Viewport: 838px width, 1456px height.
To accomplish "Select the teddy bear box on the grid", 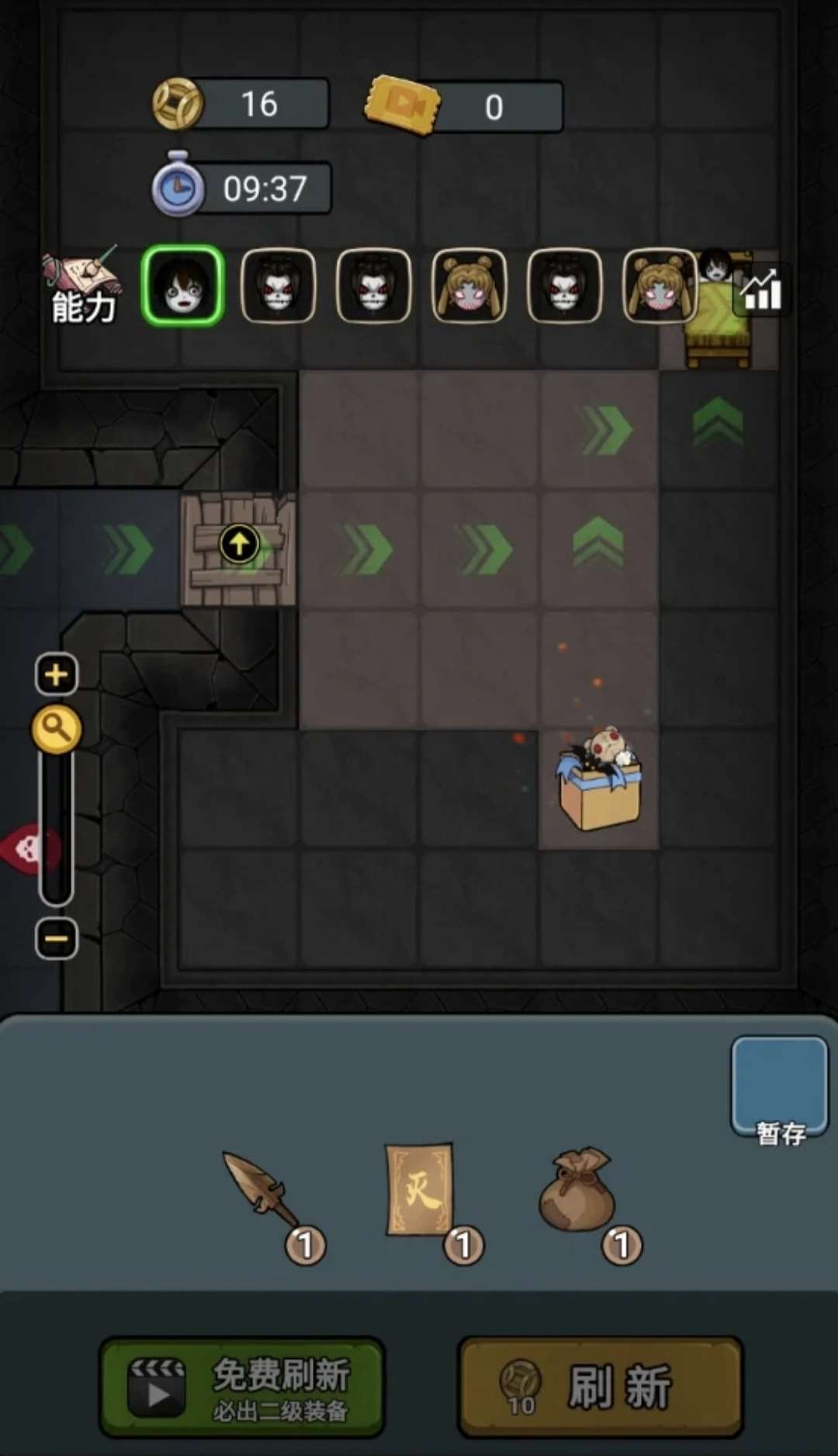I will (x=599, y=778).
